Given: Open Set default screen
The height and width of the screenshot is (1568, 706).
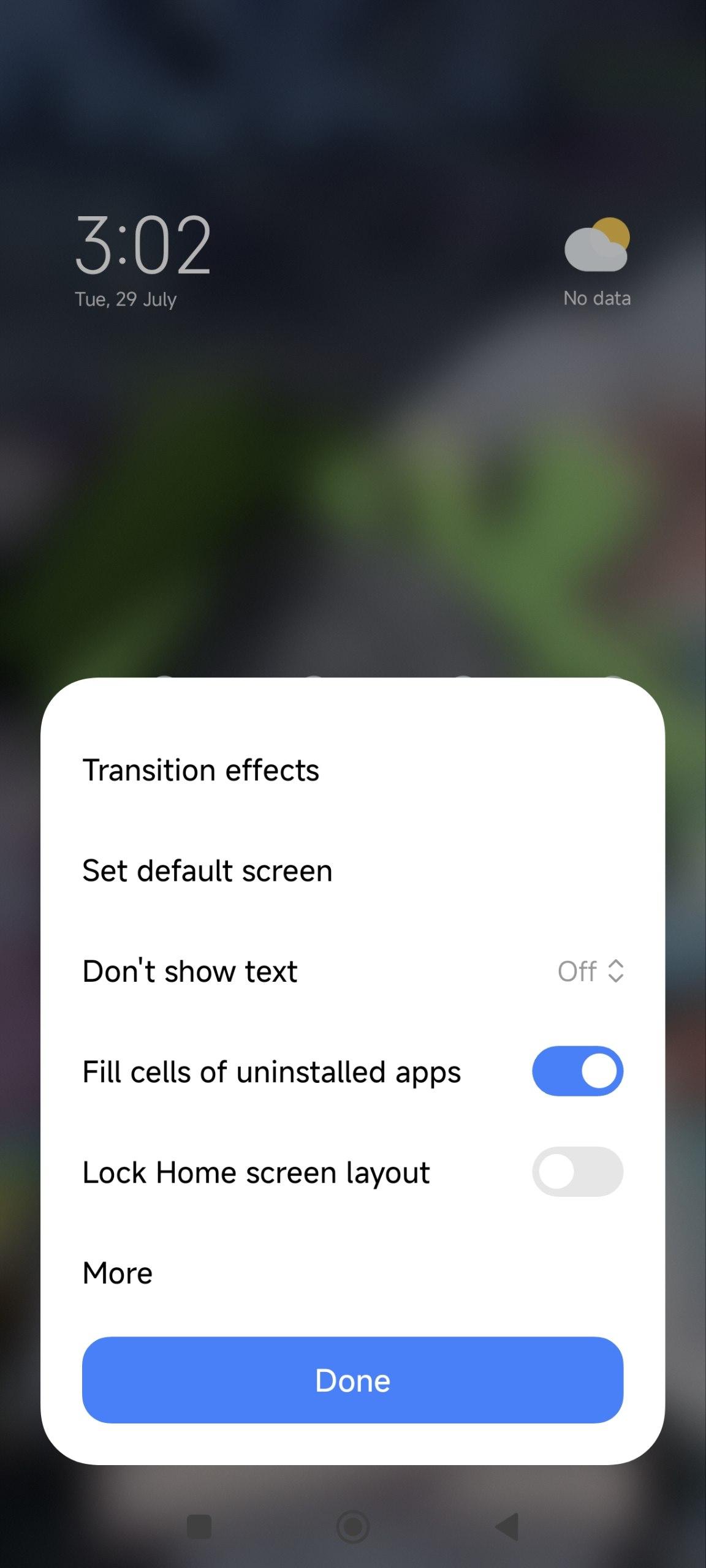Looking at the screenshot, I should coord(352,870).
